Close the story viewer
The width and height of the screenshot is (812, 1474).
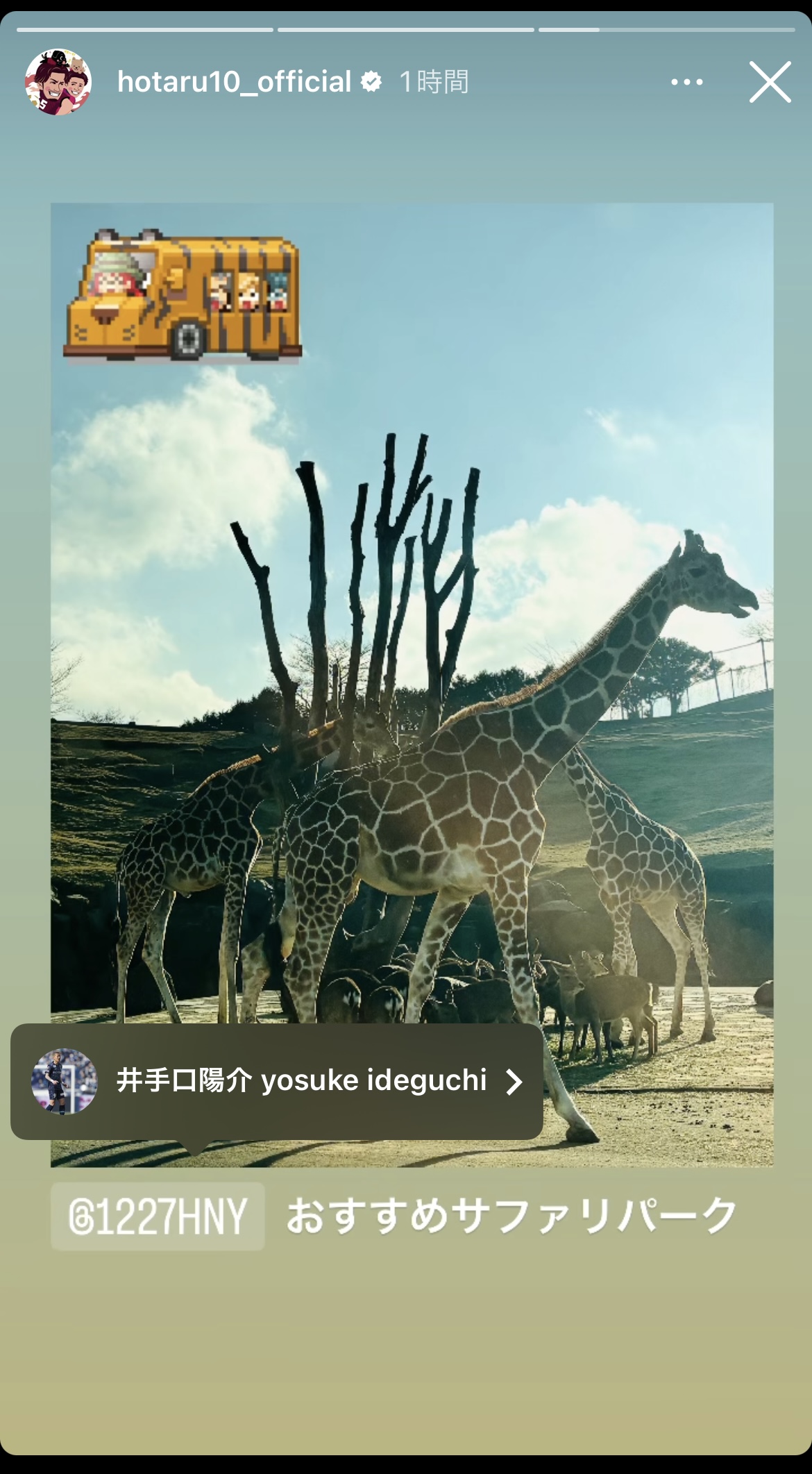coord(770,82)
